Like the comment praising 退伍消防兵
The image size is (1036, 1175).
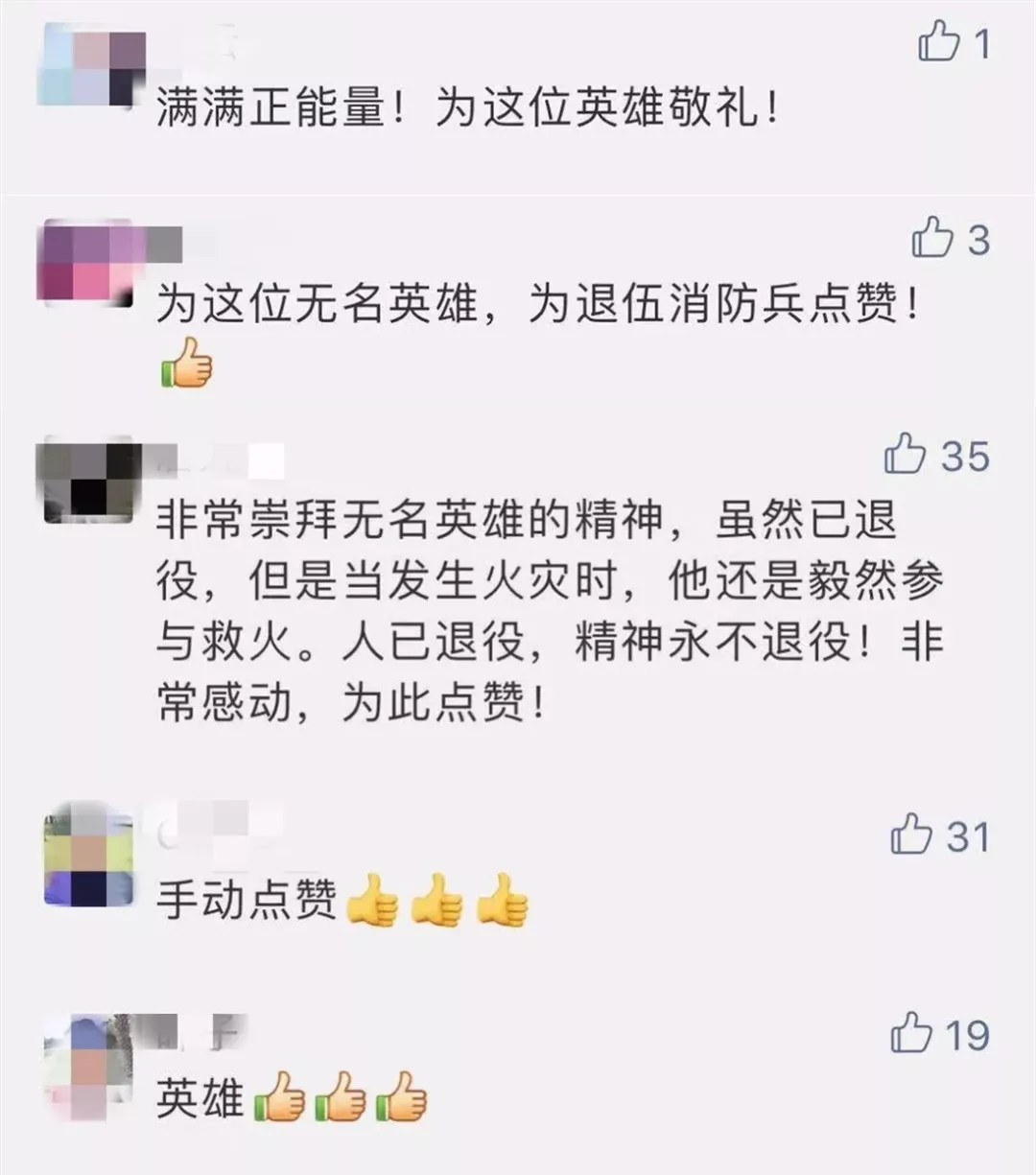[932, 238]
